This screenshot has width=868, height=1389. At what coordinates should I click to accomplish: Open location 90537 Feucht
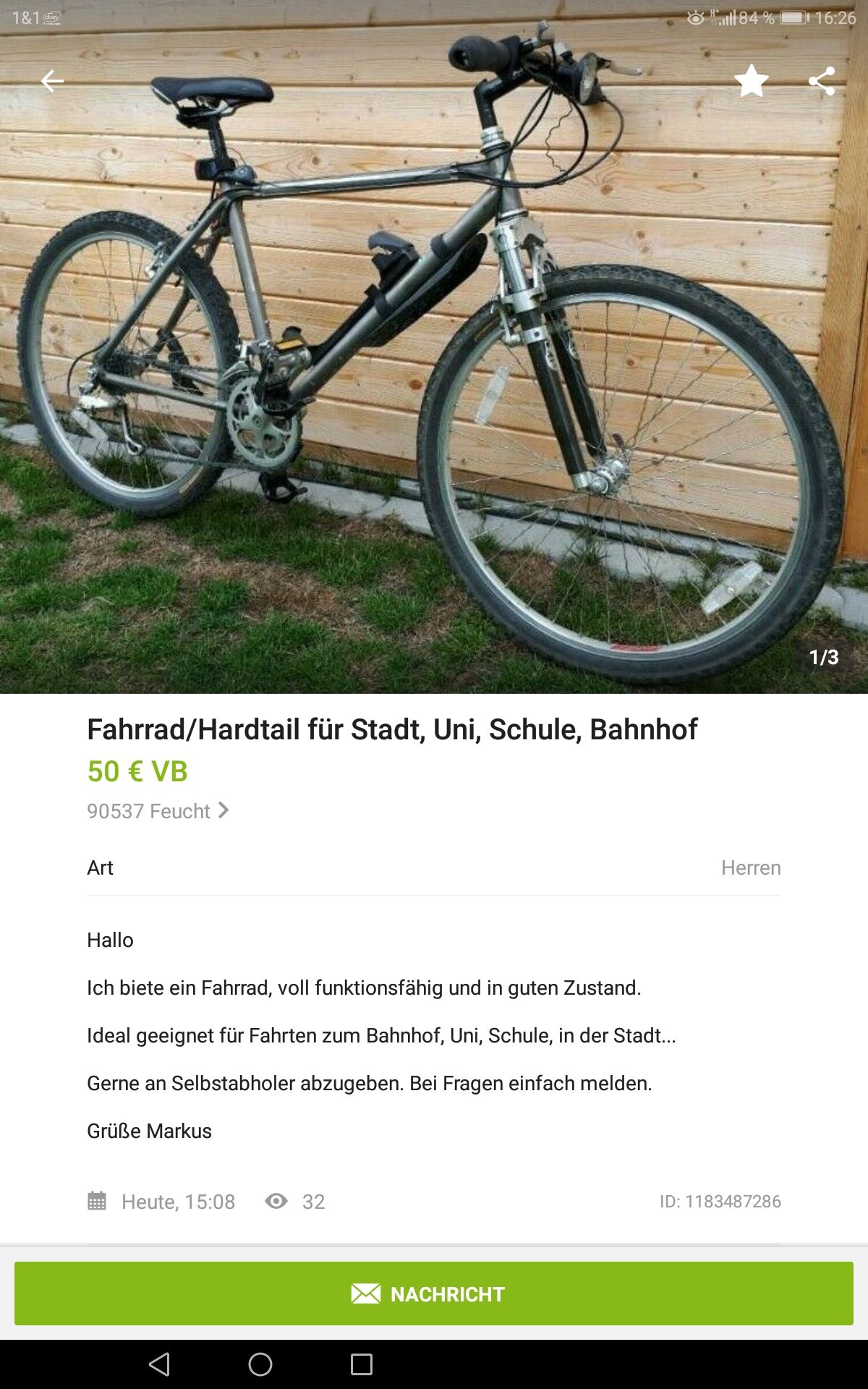click(158, 811)
